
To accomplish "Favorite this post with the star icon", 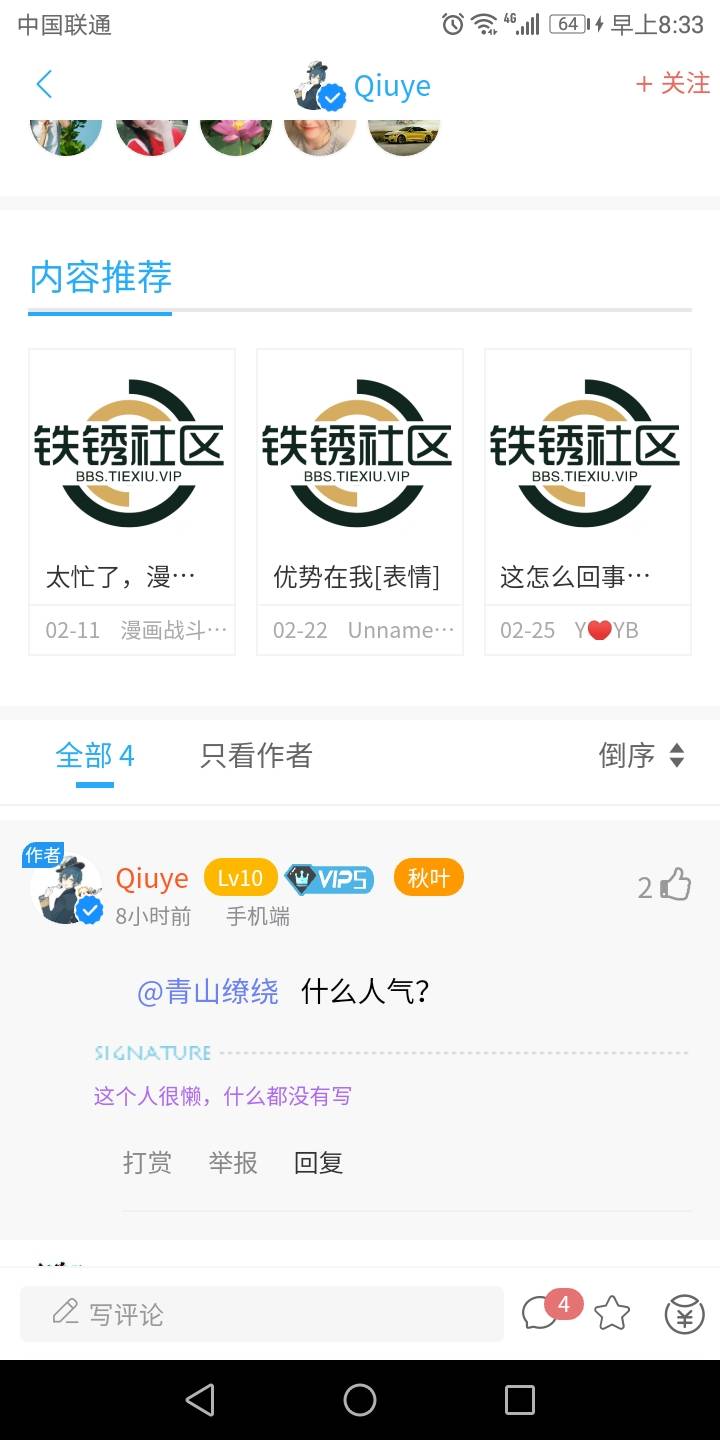I will click(x=612, y=1314).
